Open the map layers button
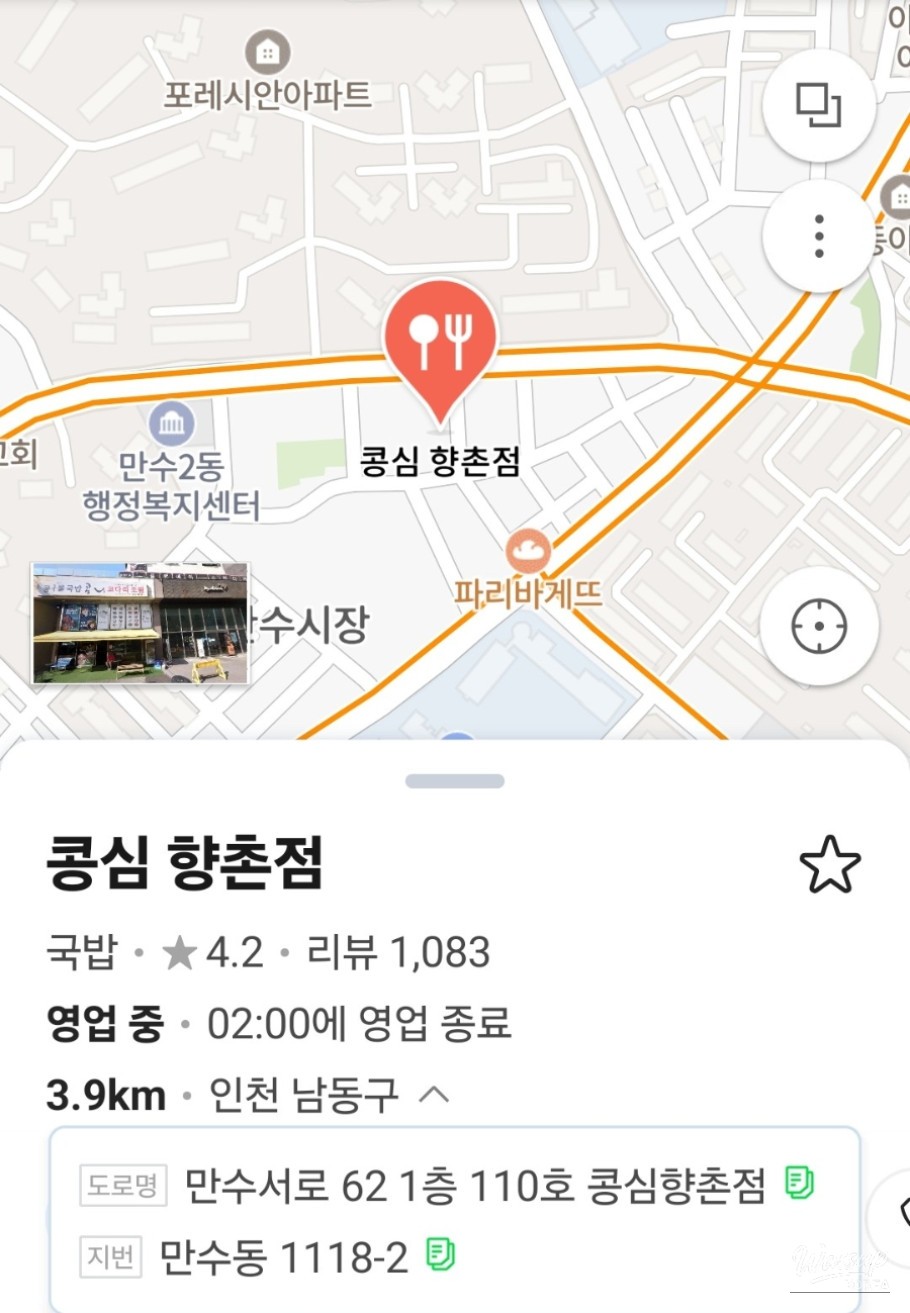 coord(819,105)
